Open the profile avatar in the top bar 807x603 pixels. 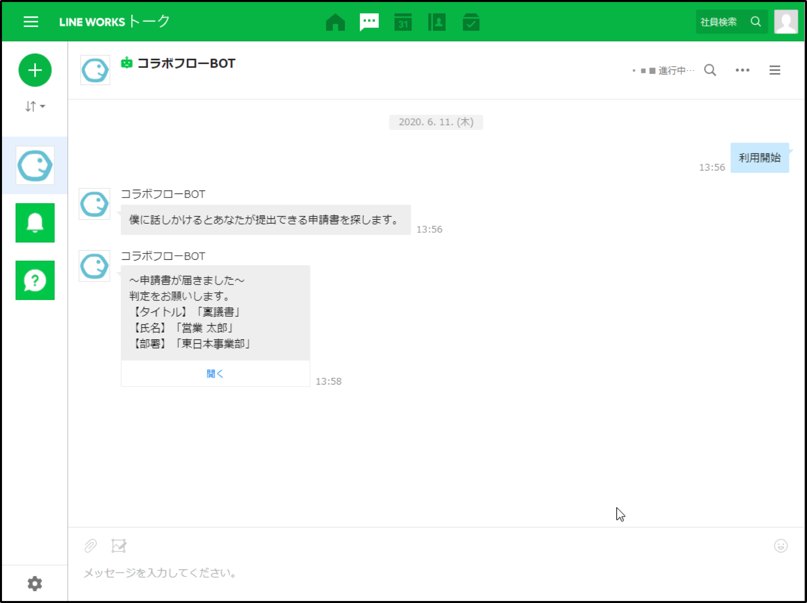click(786, 21)
